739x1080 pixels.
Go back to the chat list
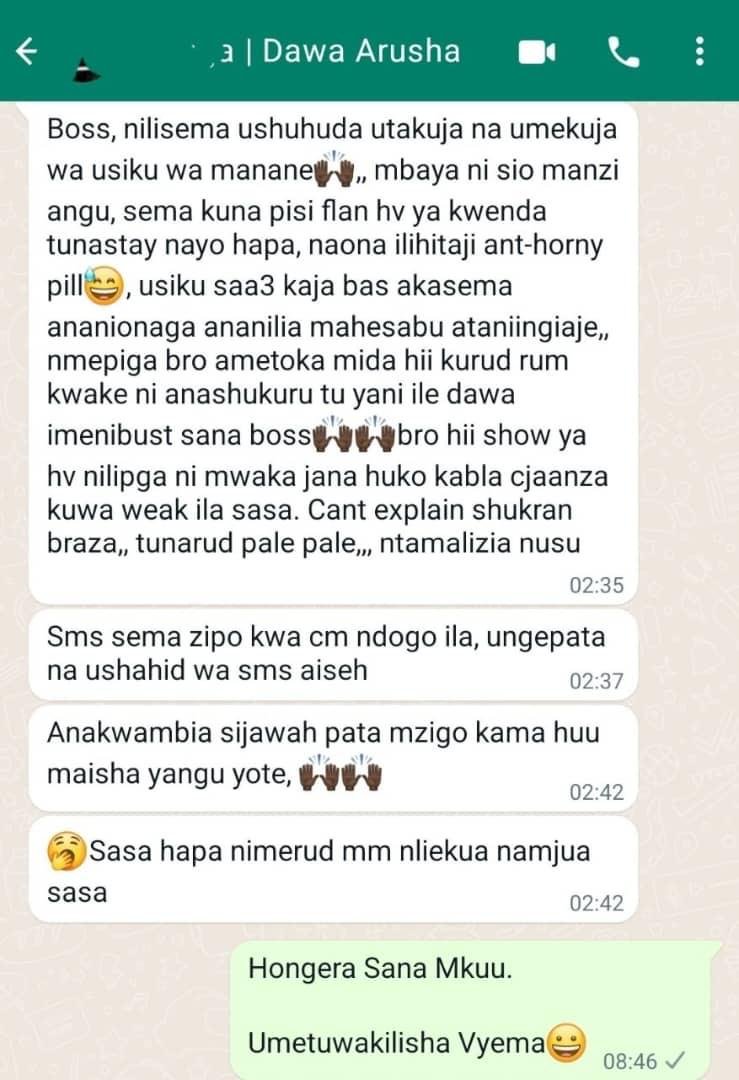point(27,51)
